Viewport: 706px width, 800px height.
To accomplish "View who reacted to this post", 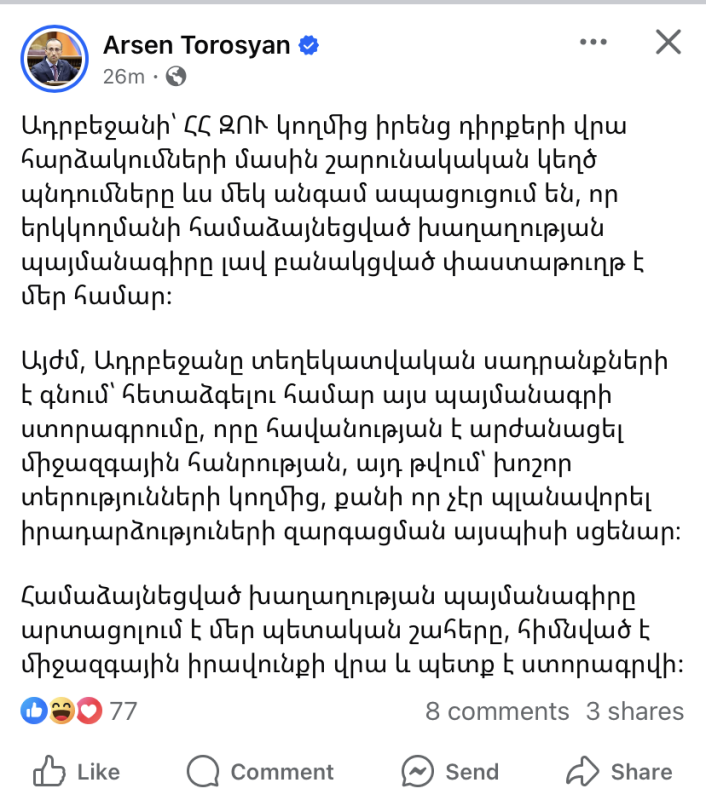I will click(79, 711).
